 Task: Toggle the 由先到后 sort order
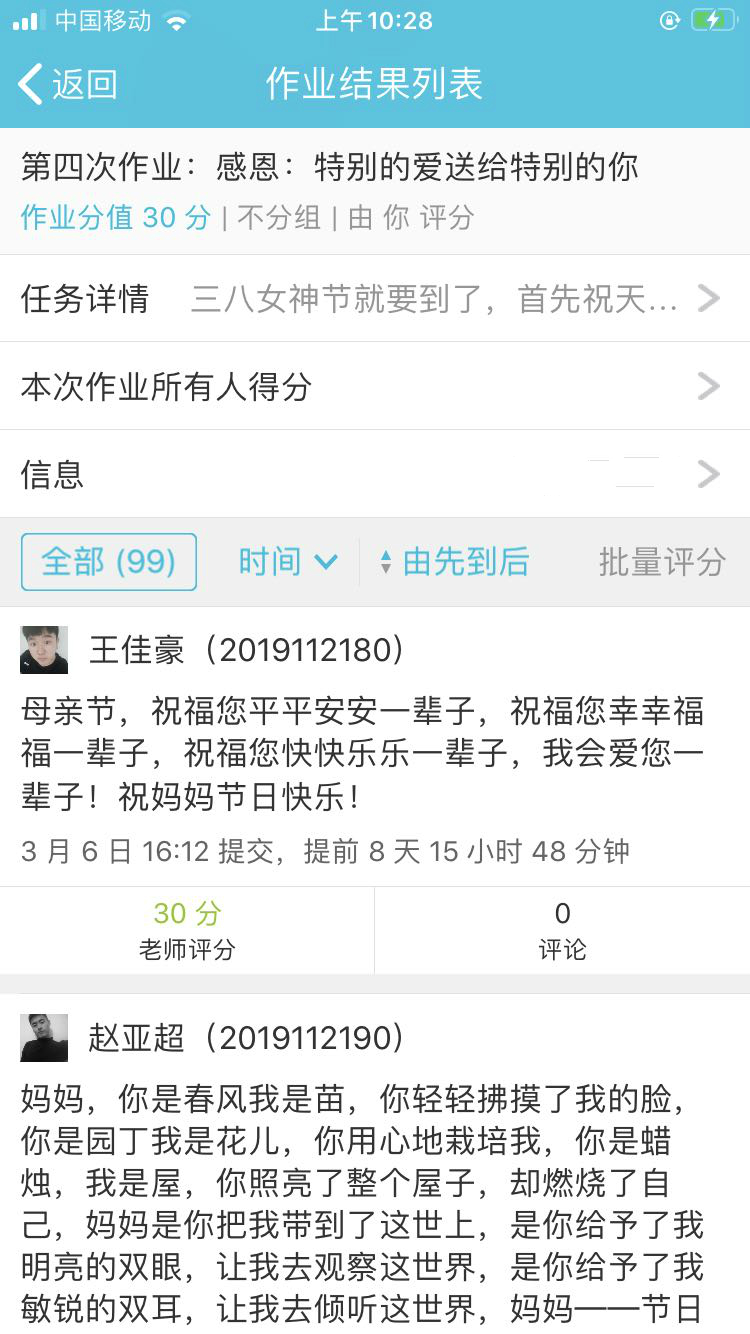pos(455,562)
